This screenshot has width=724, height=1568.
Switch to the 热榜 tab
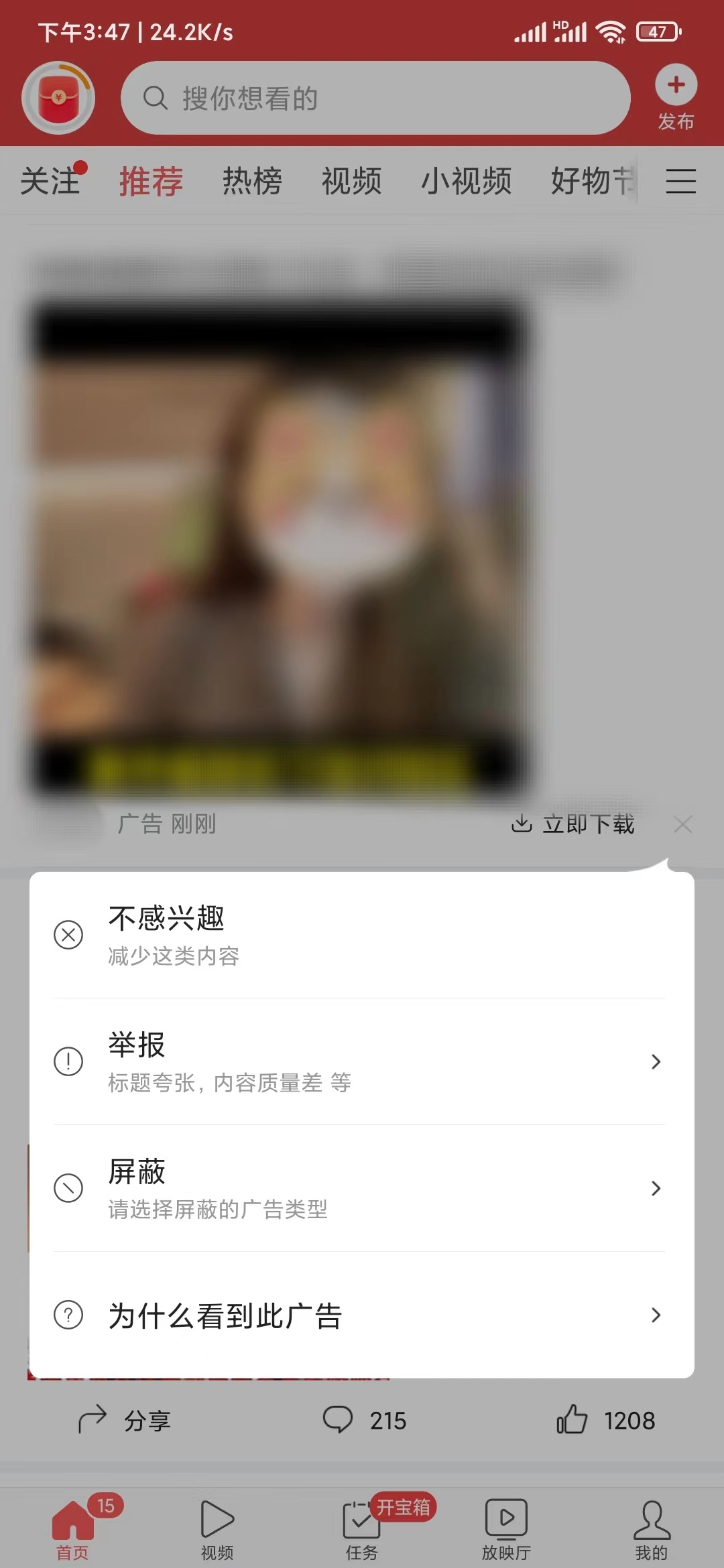[x=251, y=182]
